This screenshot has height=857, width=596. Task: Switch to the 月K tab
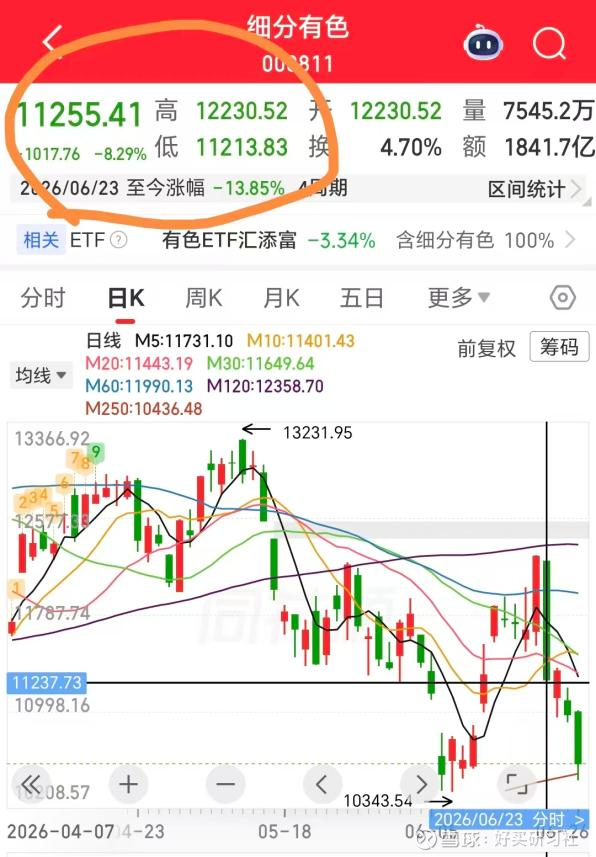pos(281,298)
